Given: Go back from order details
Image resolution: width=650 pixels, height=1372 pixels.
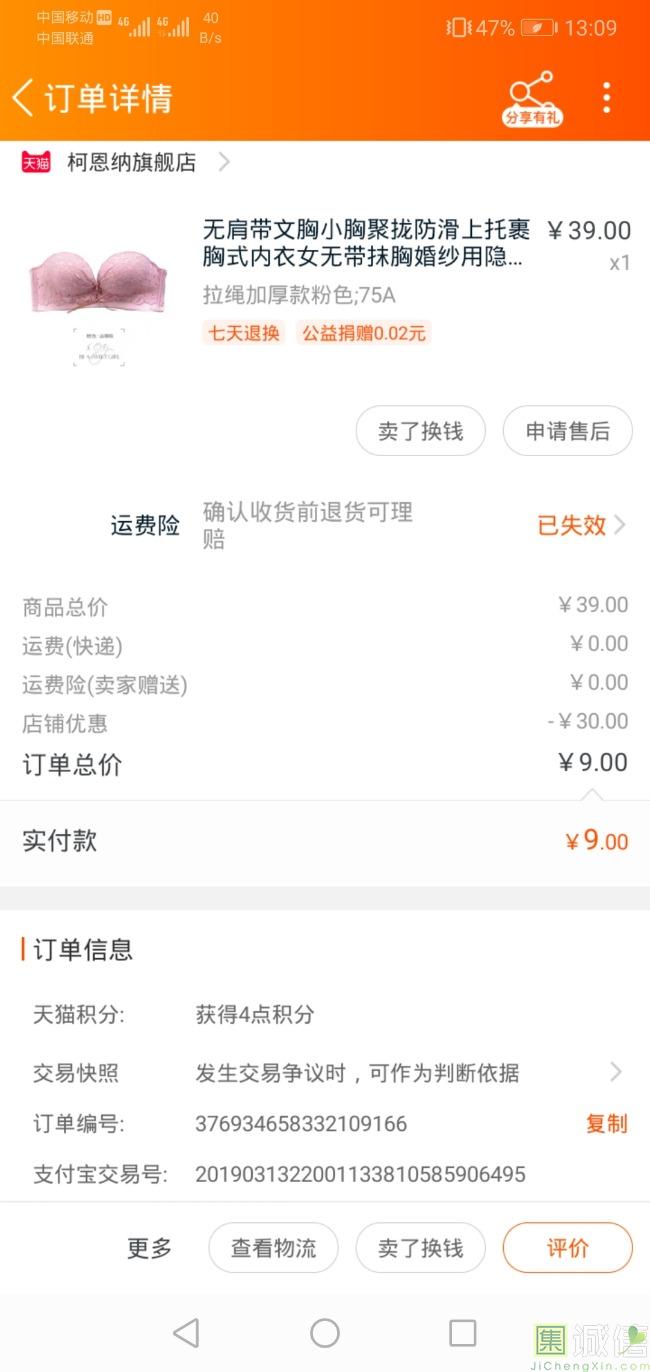Looking at the screenshot, I should pos(24,98).
